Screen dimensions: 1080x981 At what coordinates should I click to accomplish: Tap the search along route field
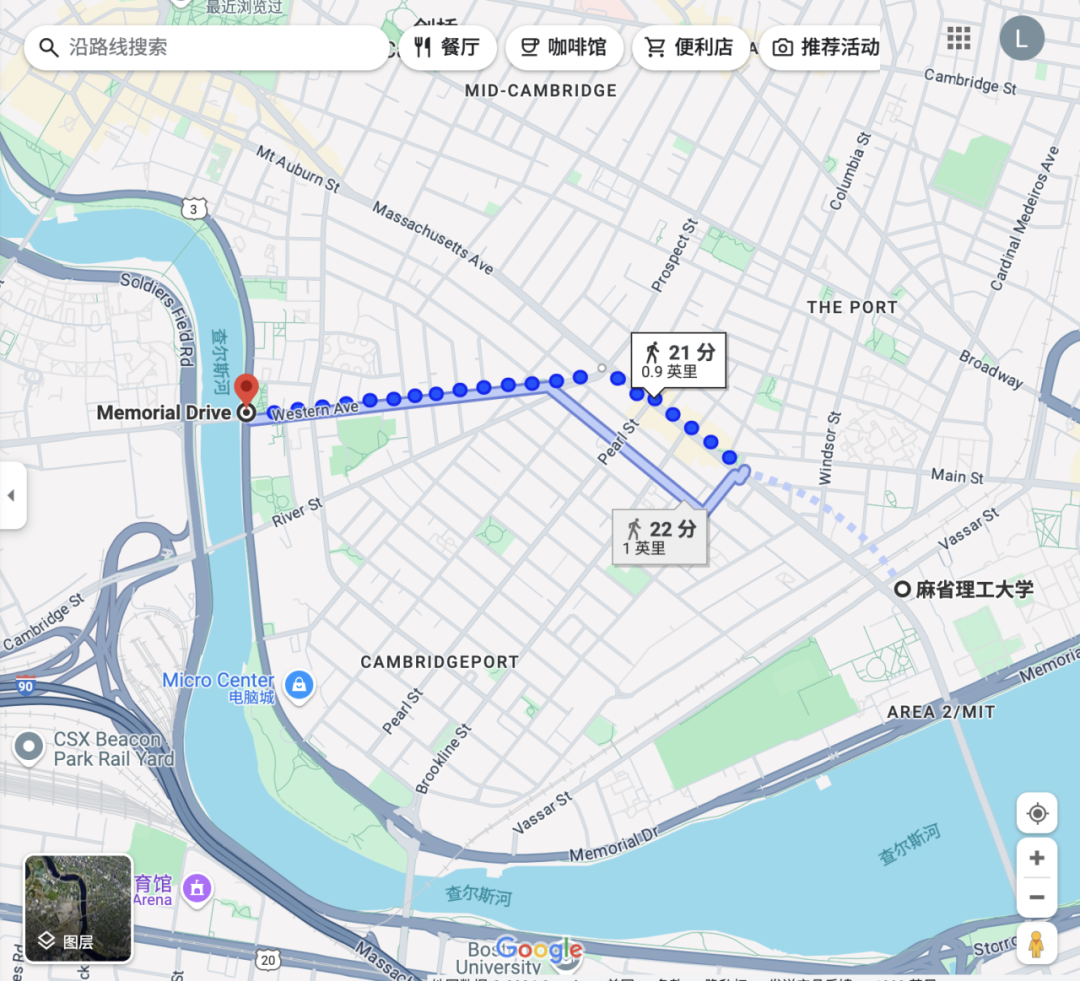pyautogui.click(x=210, y=47)
